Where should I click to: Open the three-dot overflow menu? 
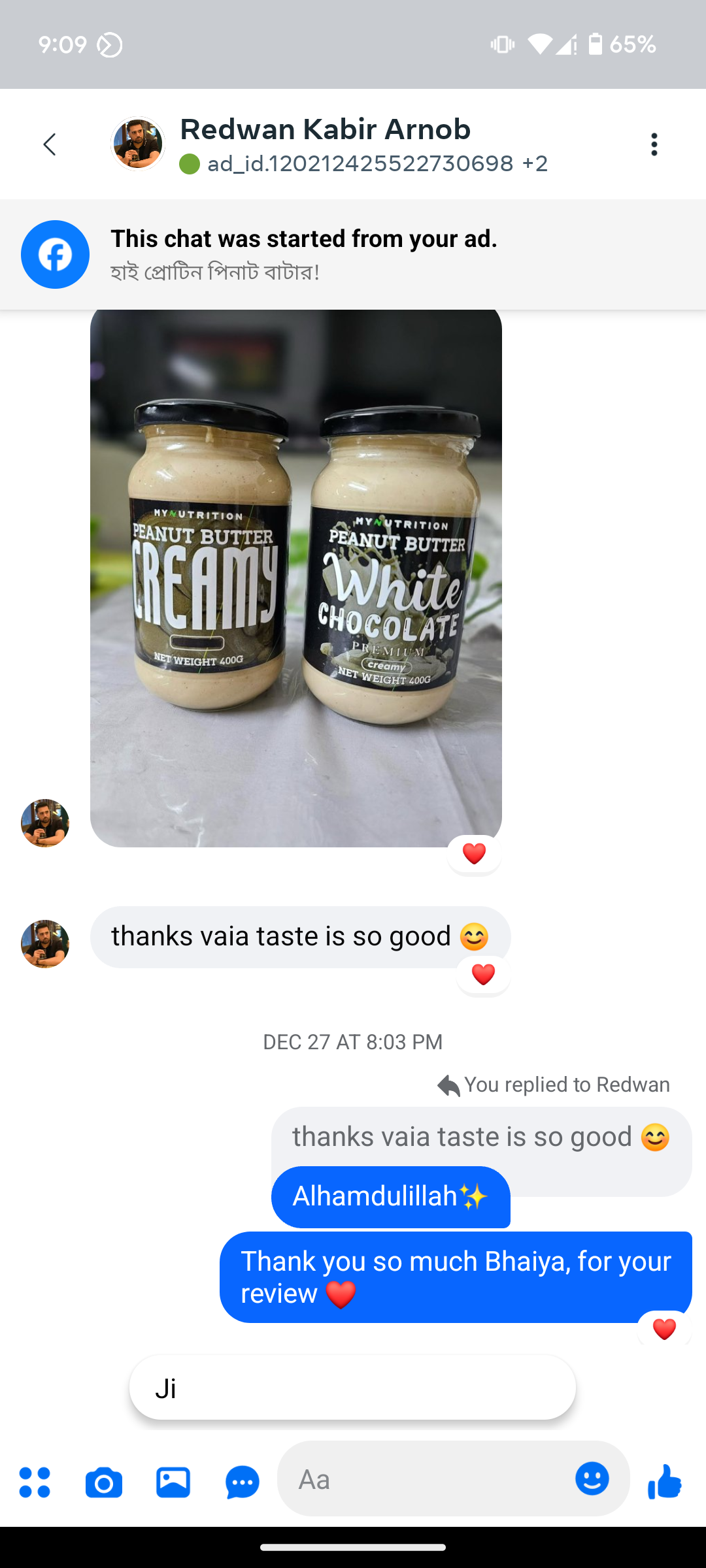(x=654, y=144)
